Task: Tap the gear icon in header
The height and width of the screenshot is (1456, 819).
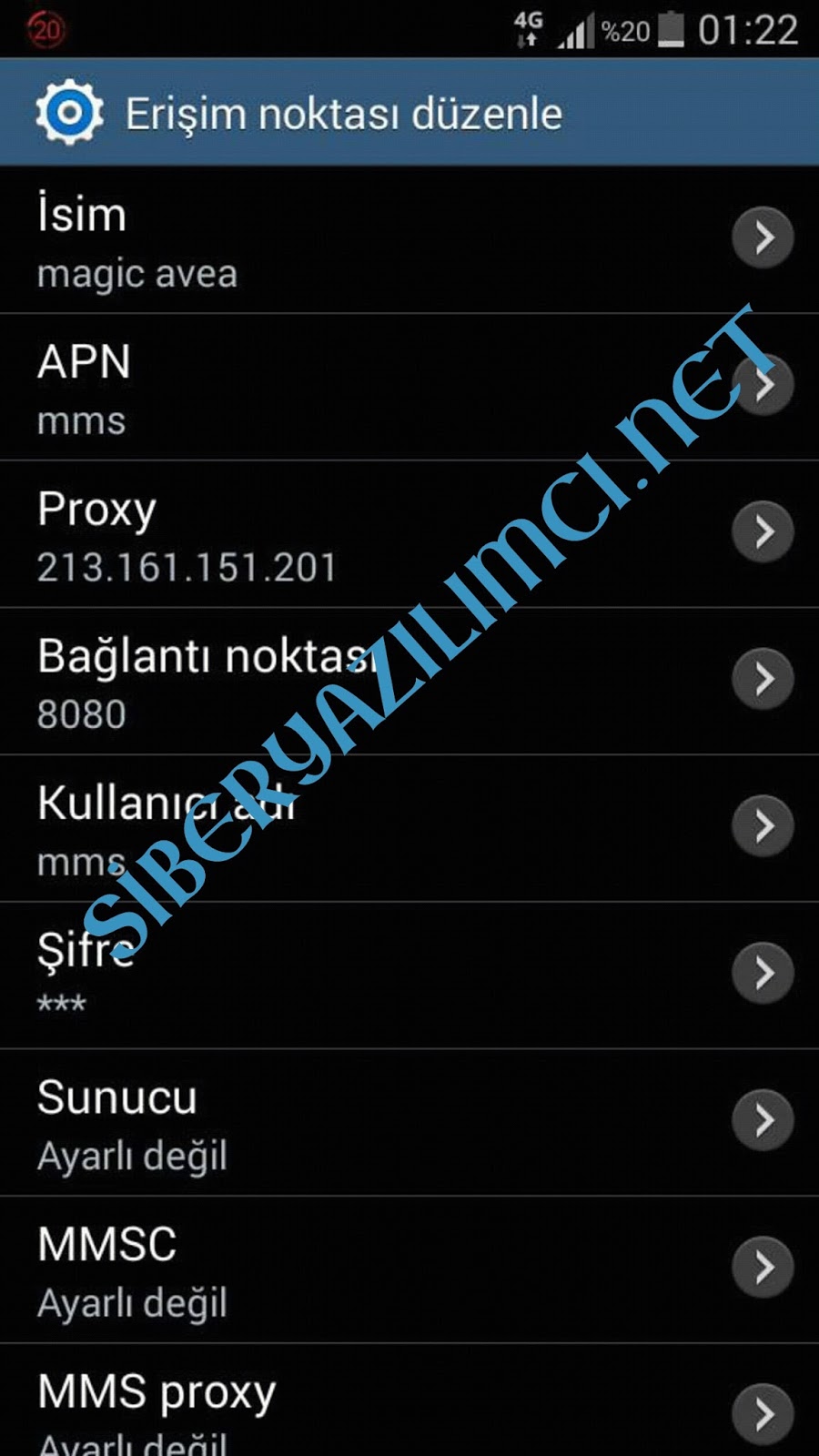Action: click(69, 113)
